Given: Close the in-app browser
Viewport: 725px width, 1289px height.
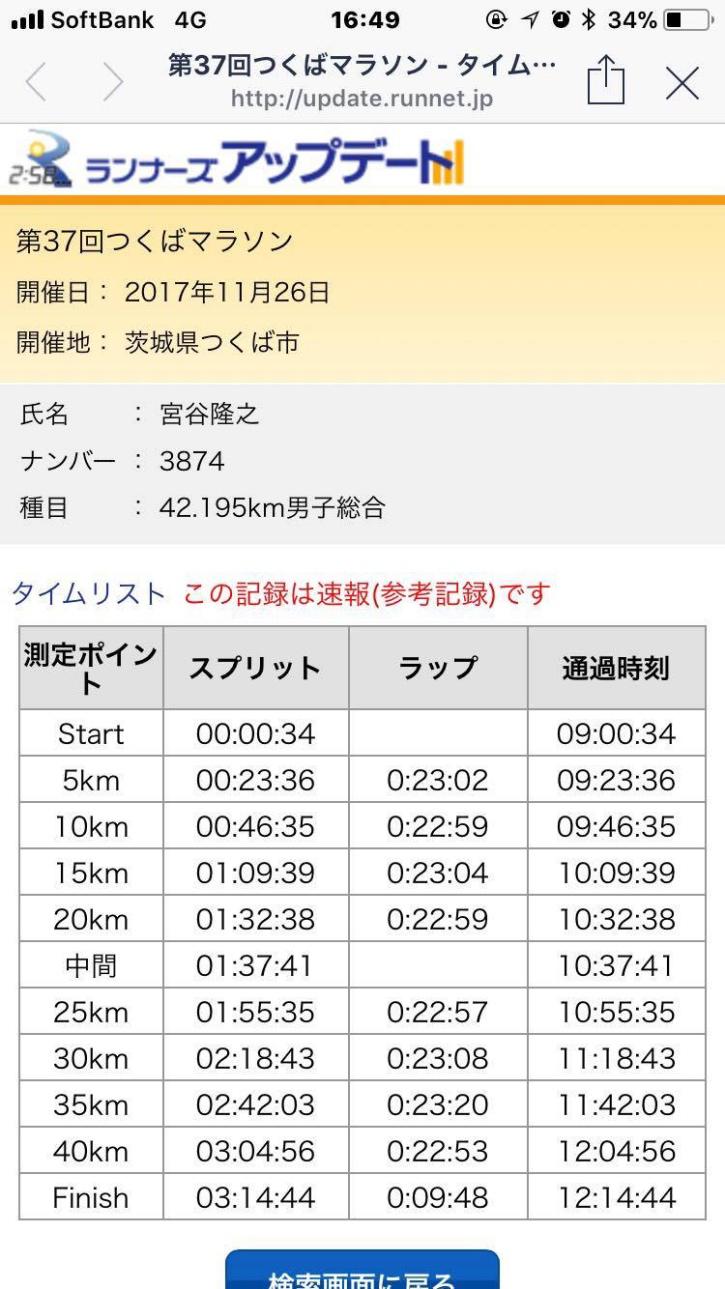Looking at the screenshot, I should pyautogui.click(x=682, y=83).
